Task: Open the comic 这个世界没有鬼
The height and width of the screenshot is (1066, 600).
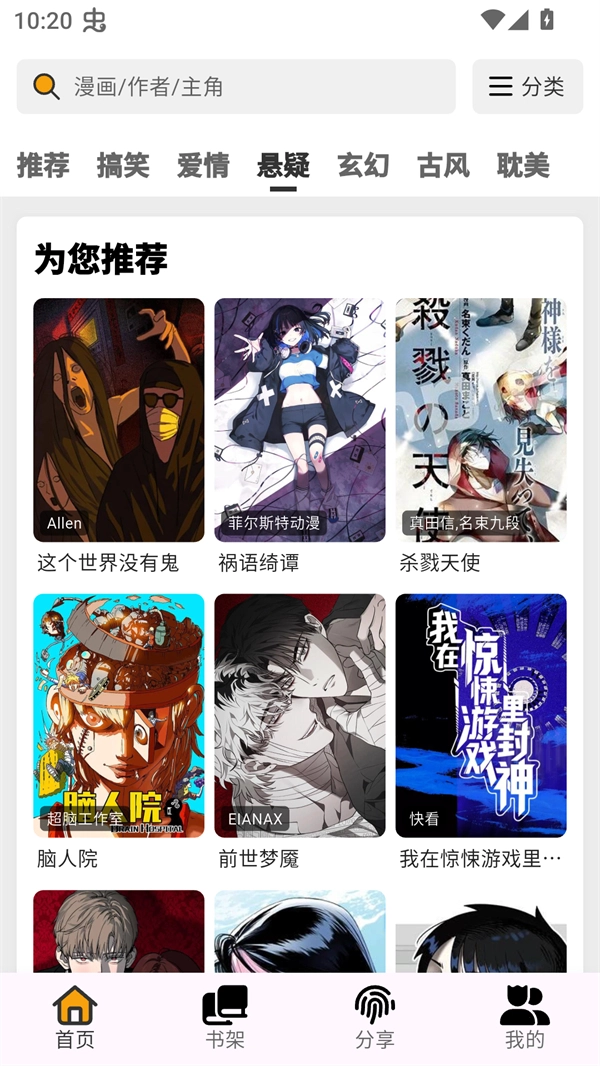Action: click(119, 420)
